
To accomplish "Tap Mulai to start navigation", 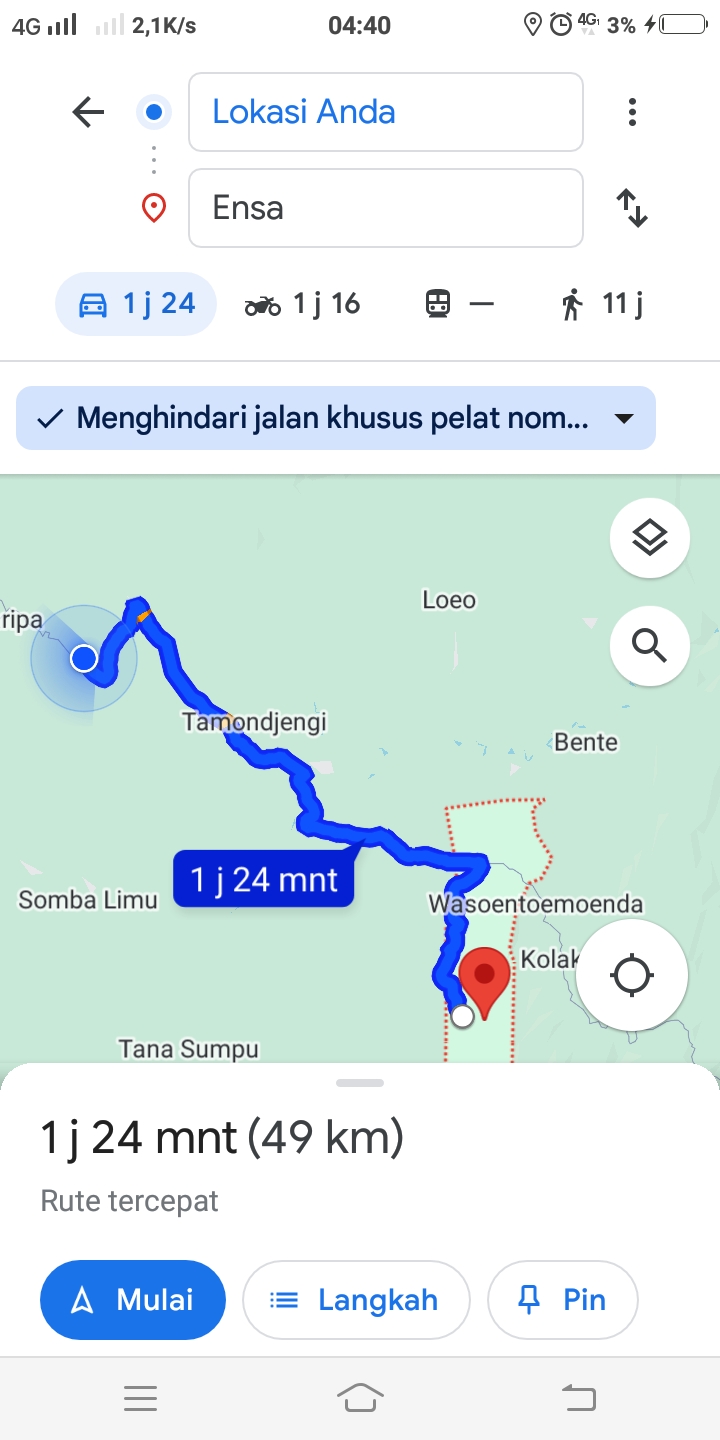I will pos(133,1300).
